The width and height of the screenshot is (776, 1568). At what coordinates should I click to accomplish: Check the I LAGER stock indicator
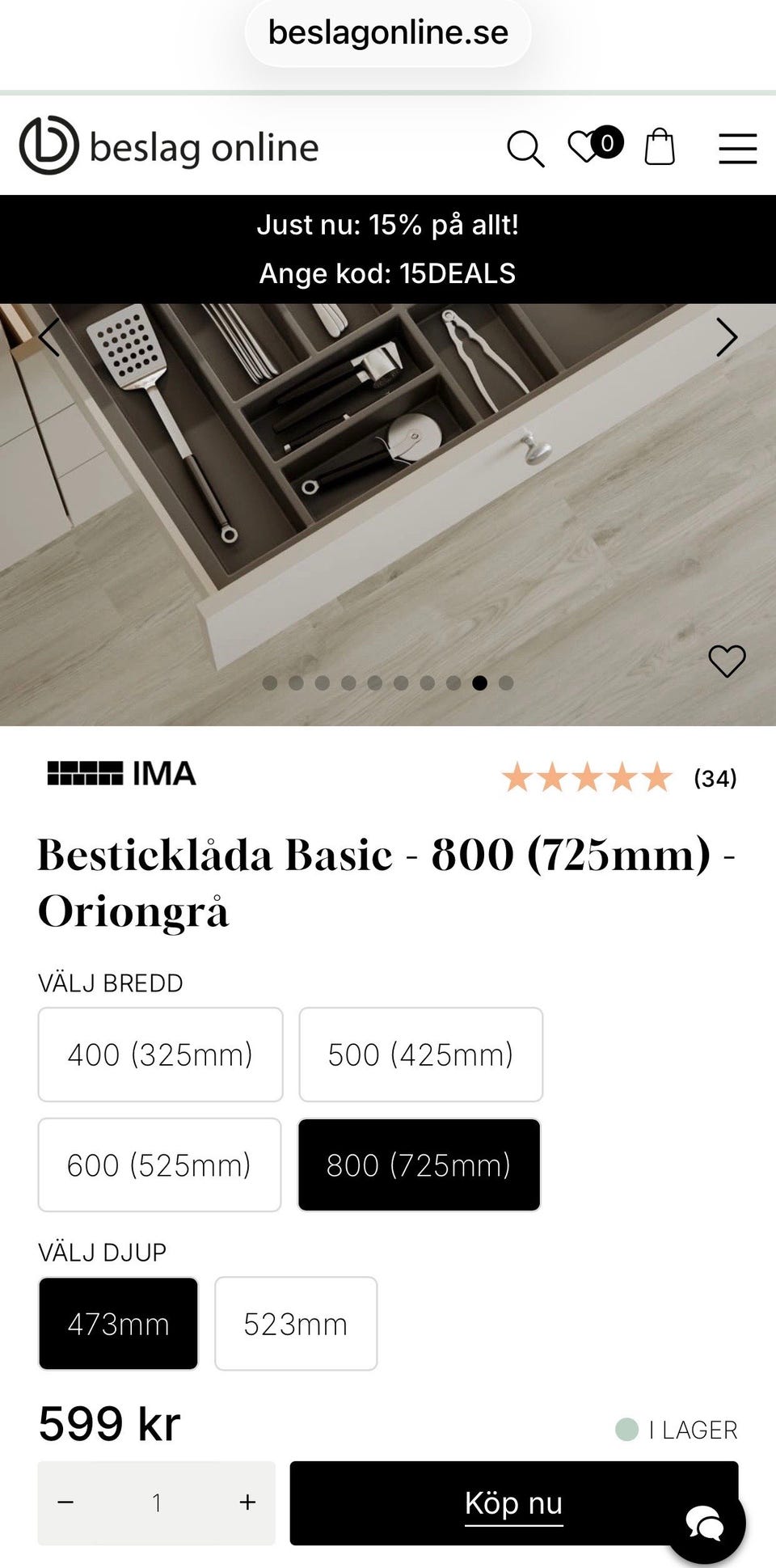point(690,1430)
